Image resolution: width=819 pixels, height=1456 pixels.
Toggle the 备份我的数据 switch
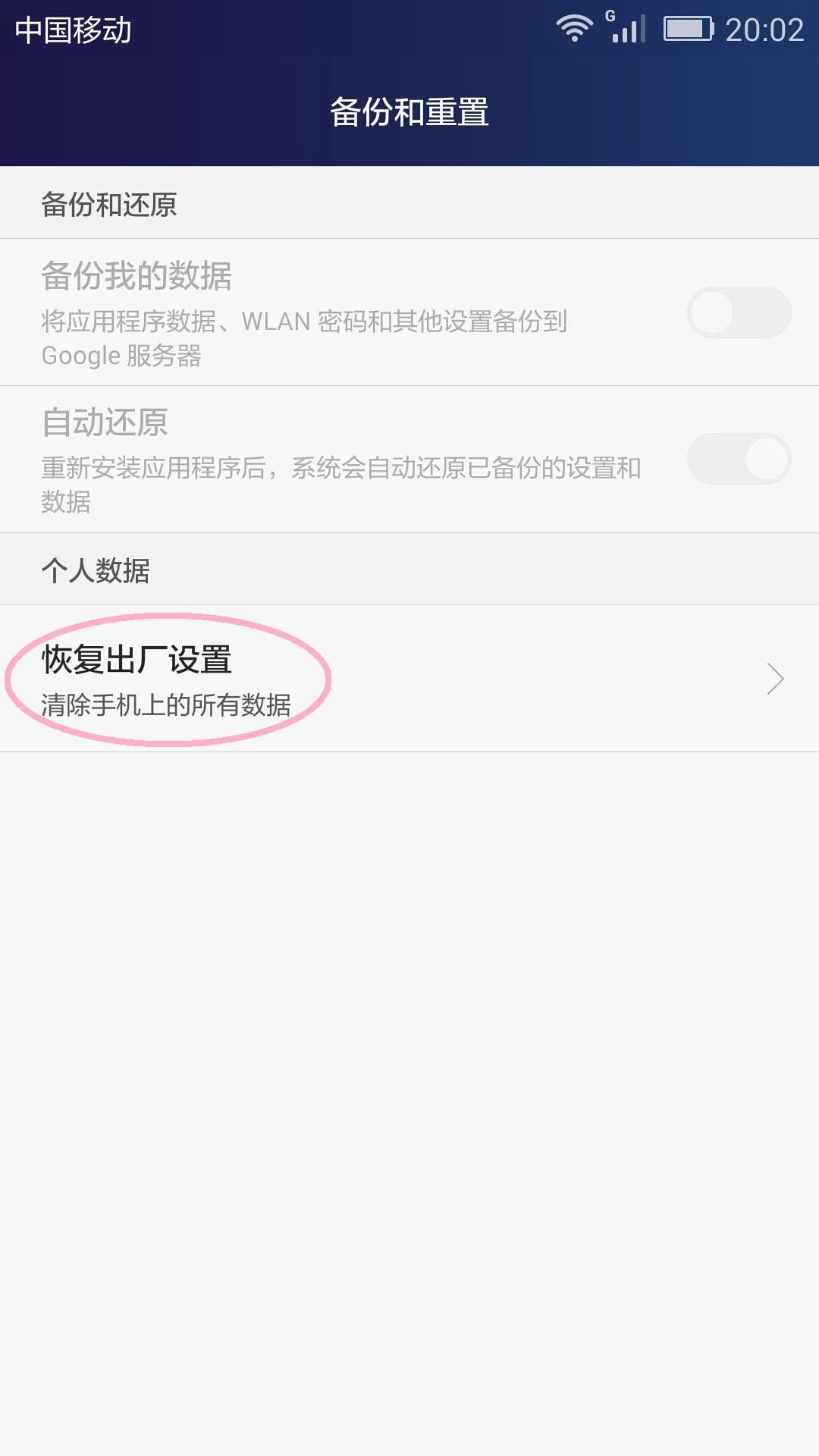tap(739, 312)
